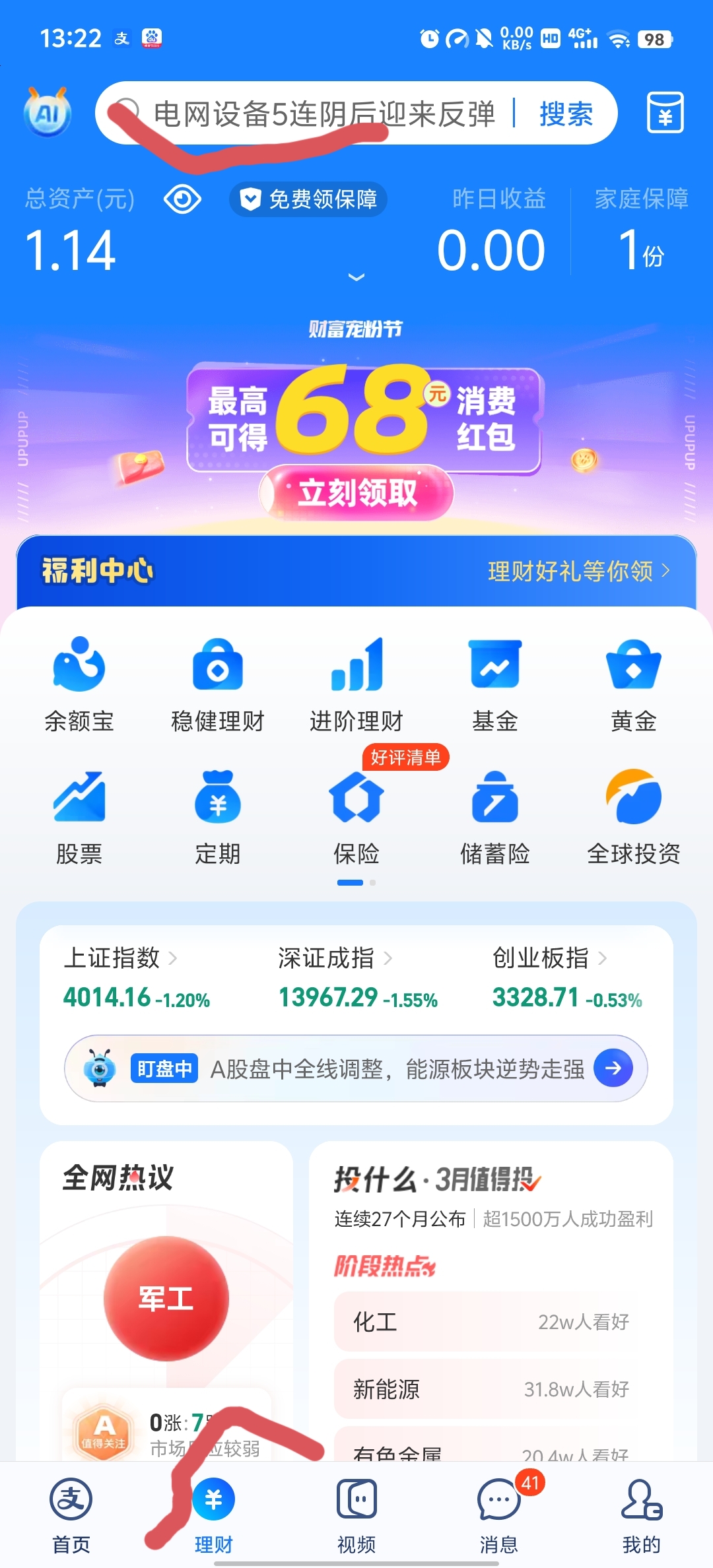Open the 新能源 hot sector row
Image resolution: width=713 pixels, height=1568 pixels.
click(491, 1389)
